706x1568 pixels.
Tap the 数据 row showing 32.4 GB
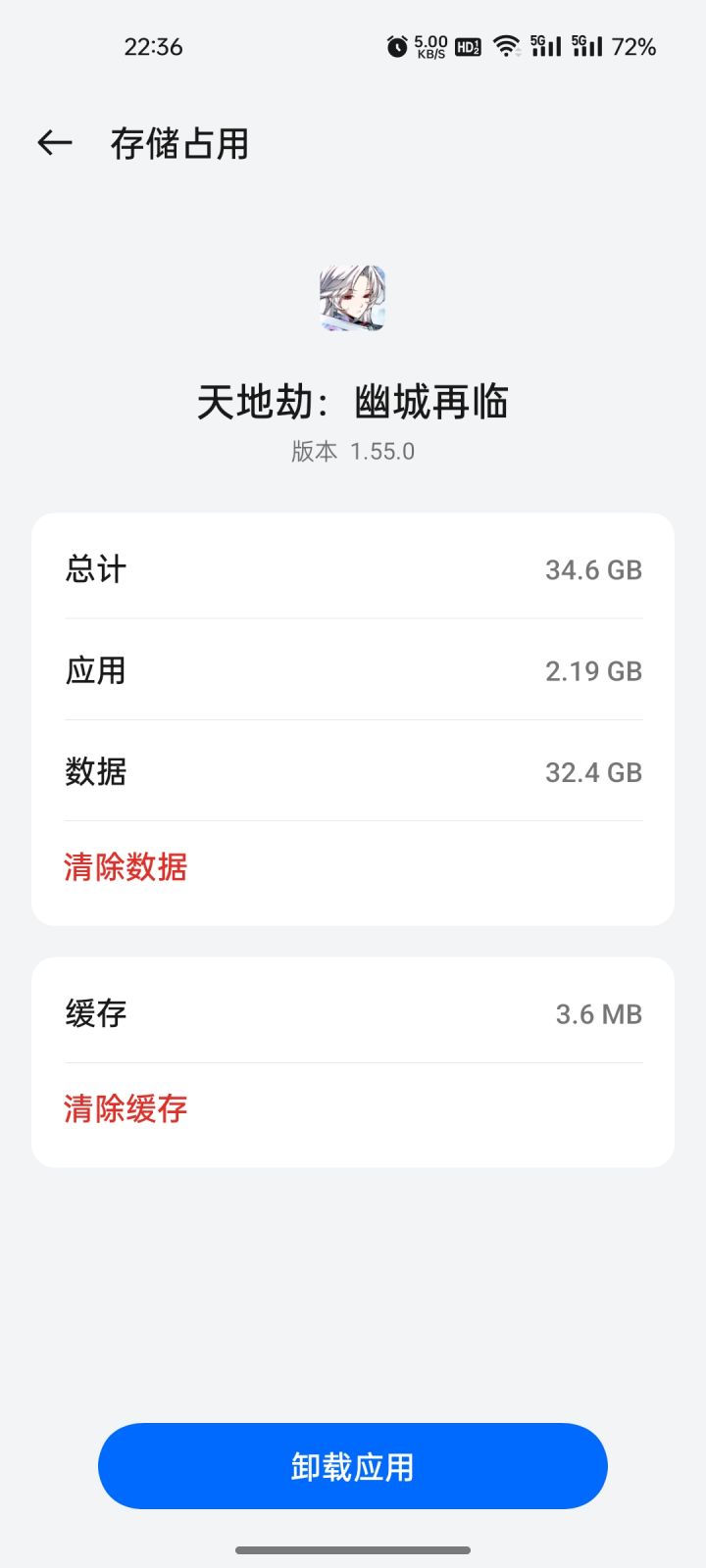pos(353,772)
